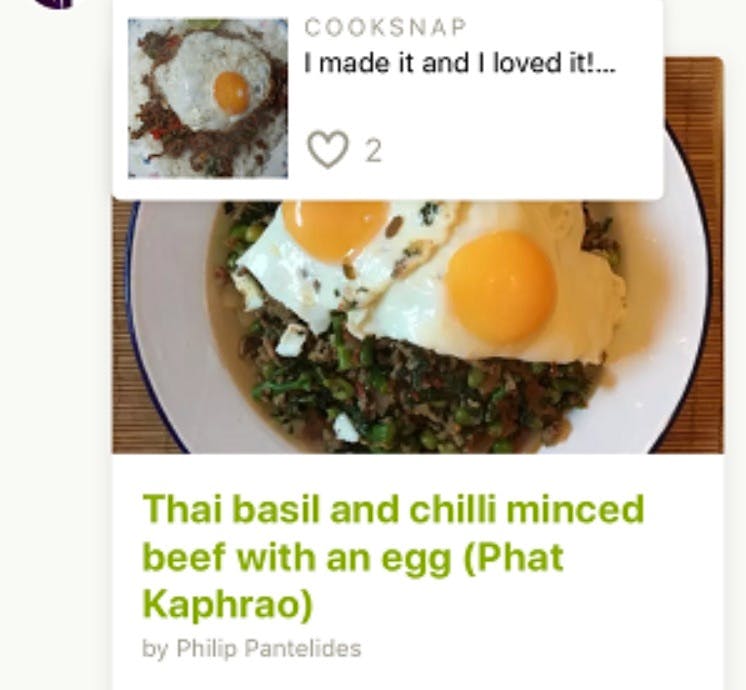Open author Philip Pantelides' profile
The image size is (746, 690).
point(251,648)
